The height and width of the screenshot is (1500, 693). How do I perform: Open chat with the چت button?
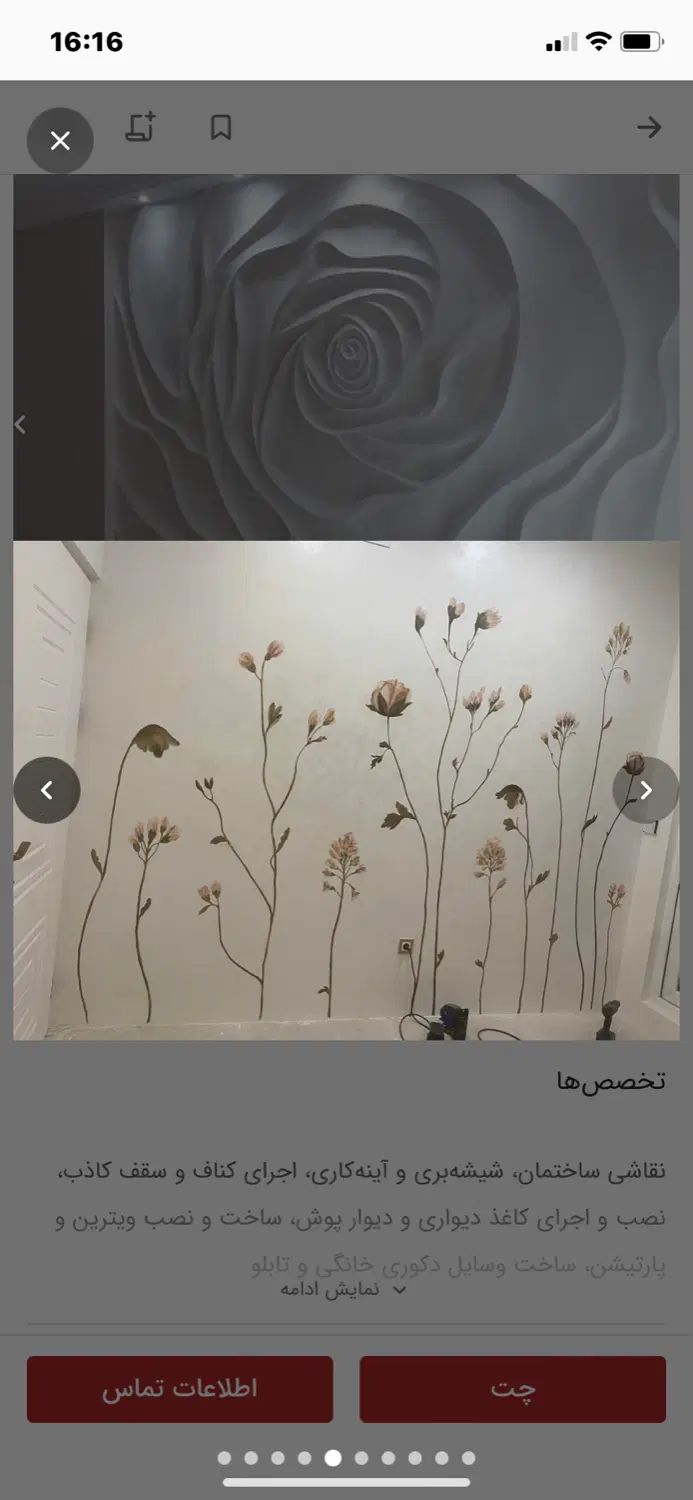pyautogui.click(x=512, y=1389)
